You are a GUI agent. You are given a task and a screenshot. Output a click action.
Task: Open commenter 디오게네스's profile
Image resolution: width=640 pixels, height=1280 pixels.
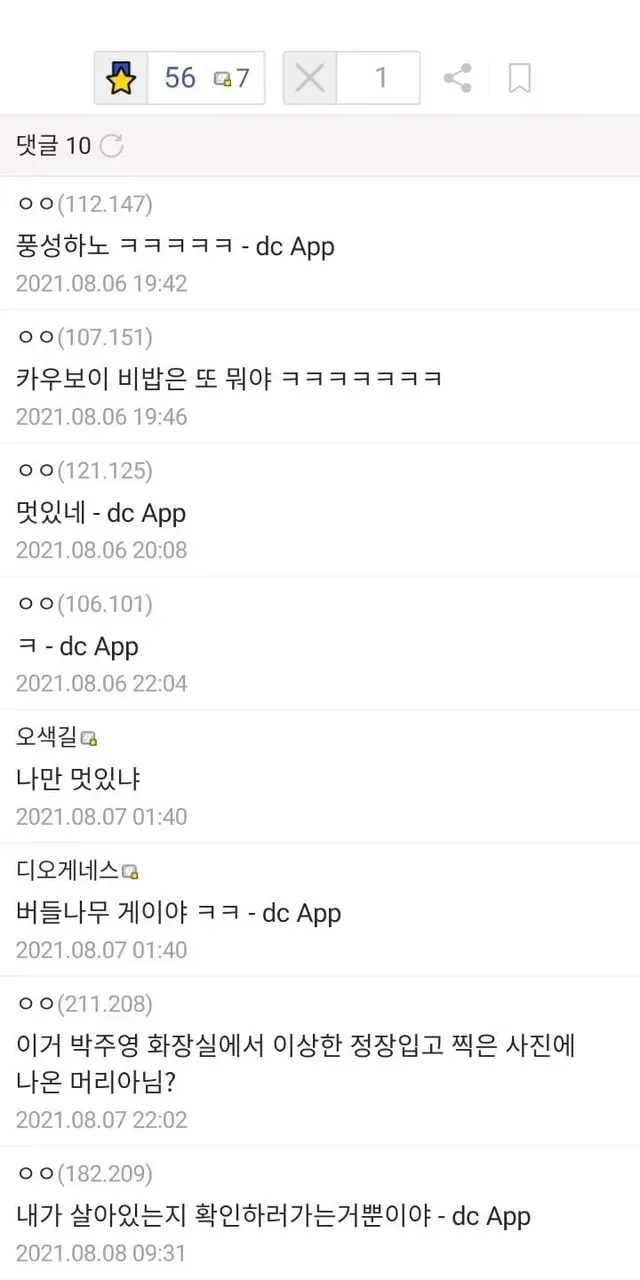[68, 870]
